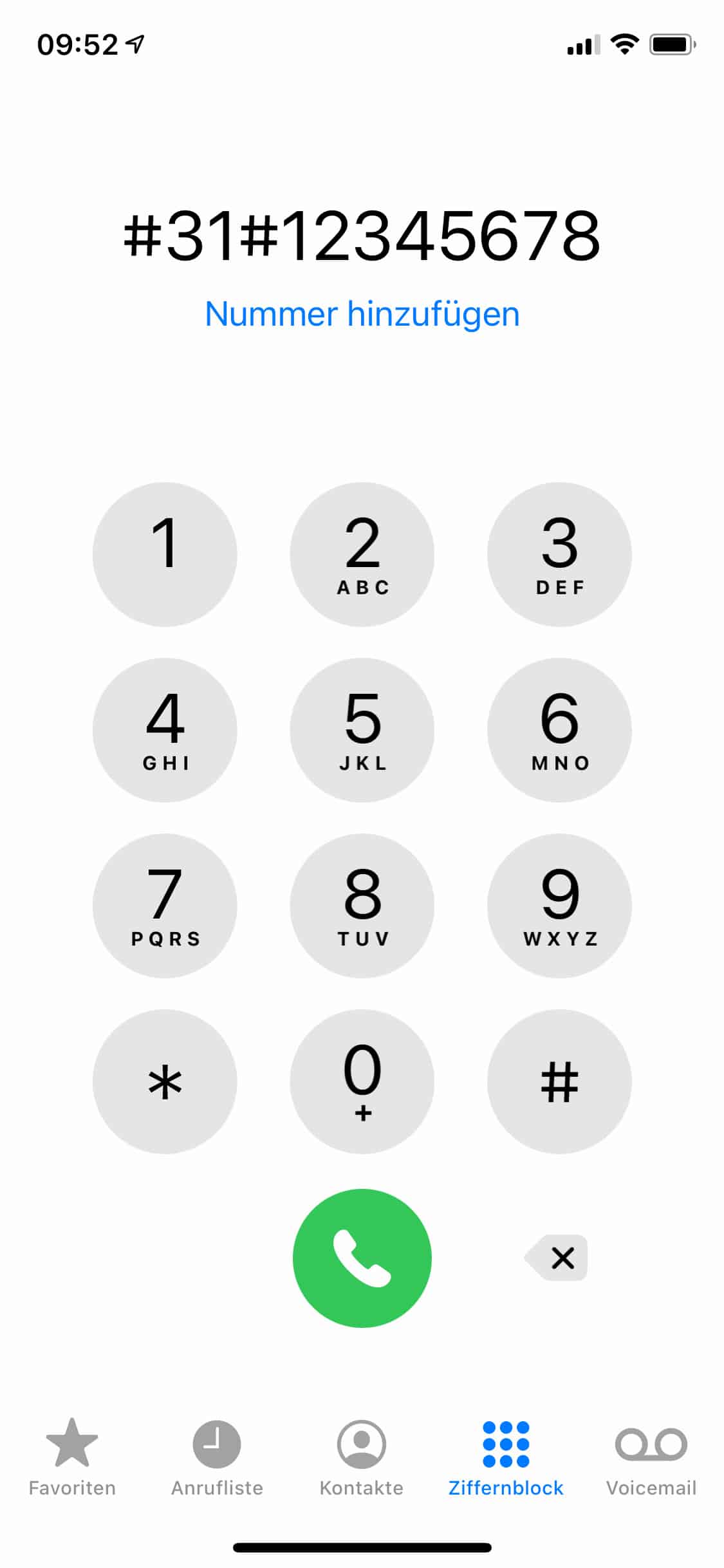Switch to the Favoriten tab
The width and height of the screenshot is (724, 1568).
[x=72, y=1457]
